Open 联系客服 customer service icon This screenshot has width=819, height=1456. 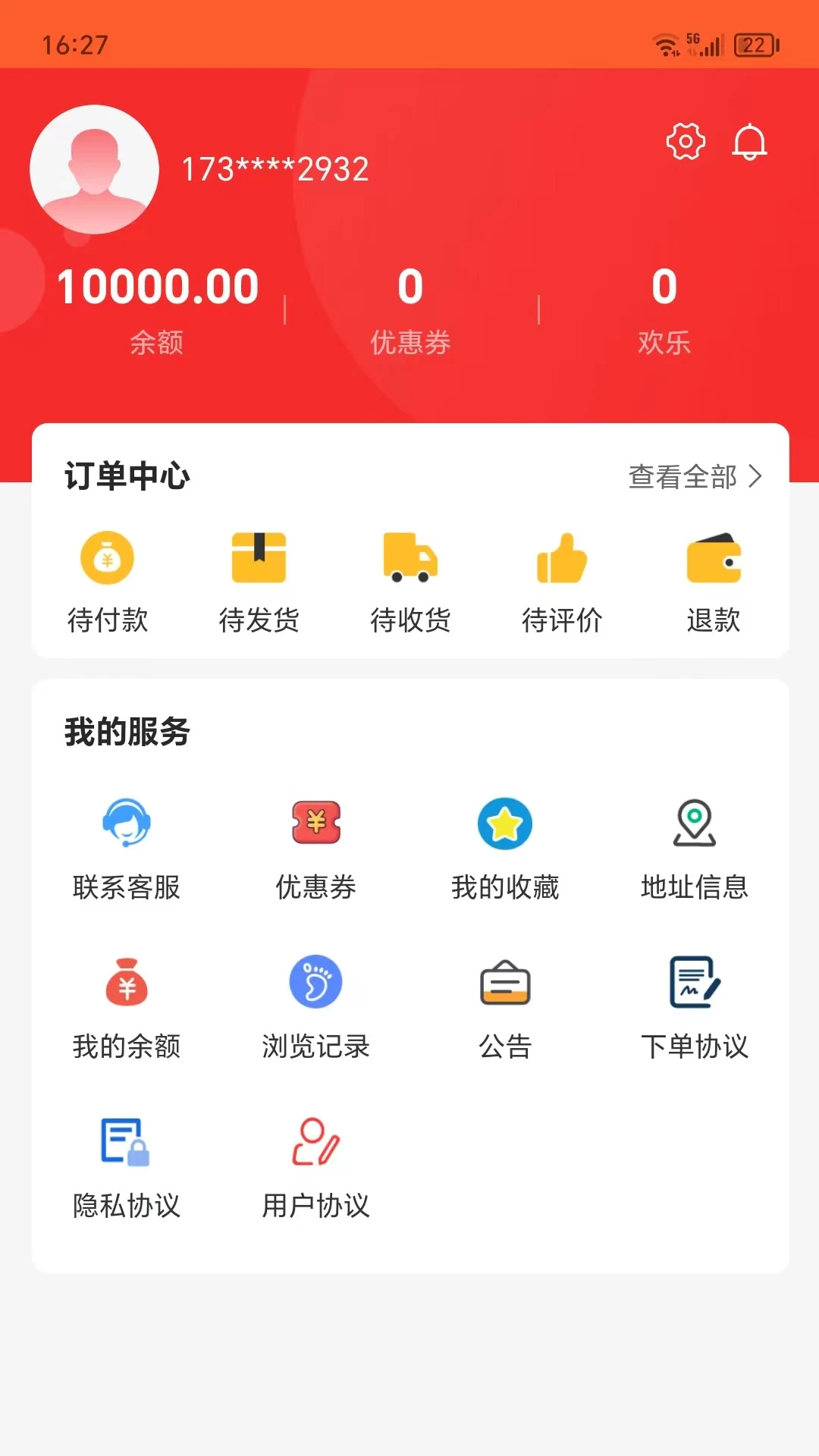point(127,824)
